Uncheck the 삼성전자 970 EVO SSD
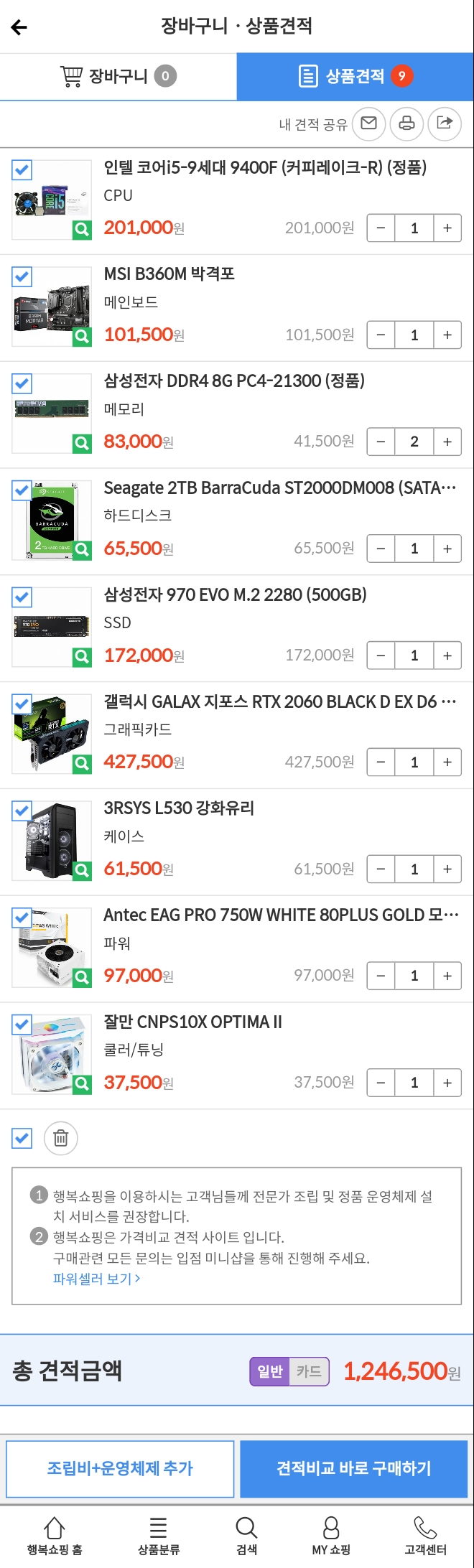 tap(22, 597)
